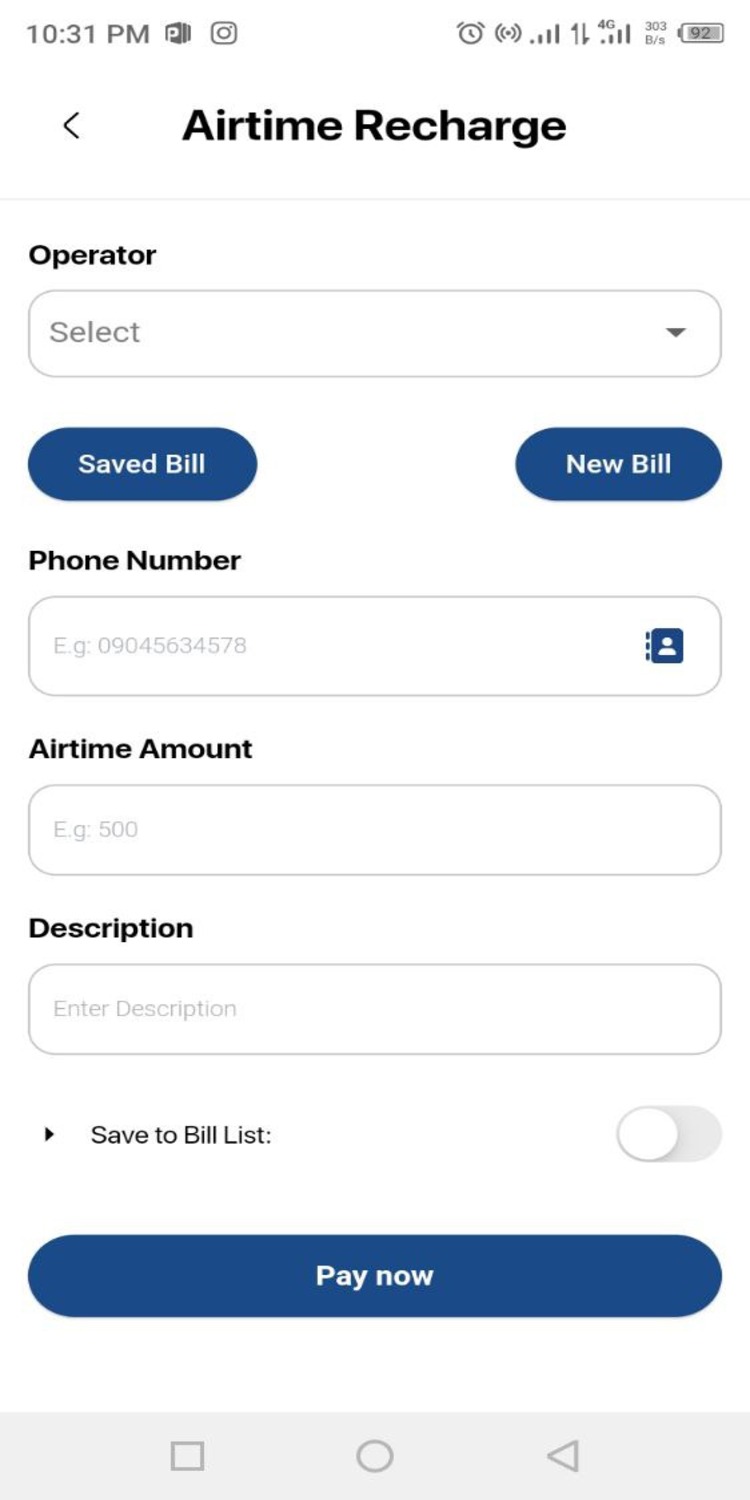Image resolution: width=750 pixels, height=1500 pixels.
Task: Select the New Bill button
Action: [x=618, y=464]
